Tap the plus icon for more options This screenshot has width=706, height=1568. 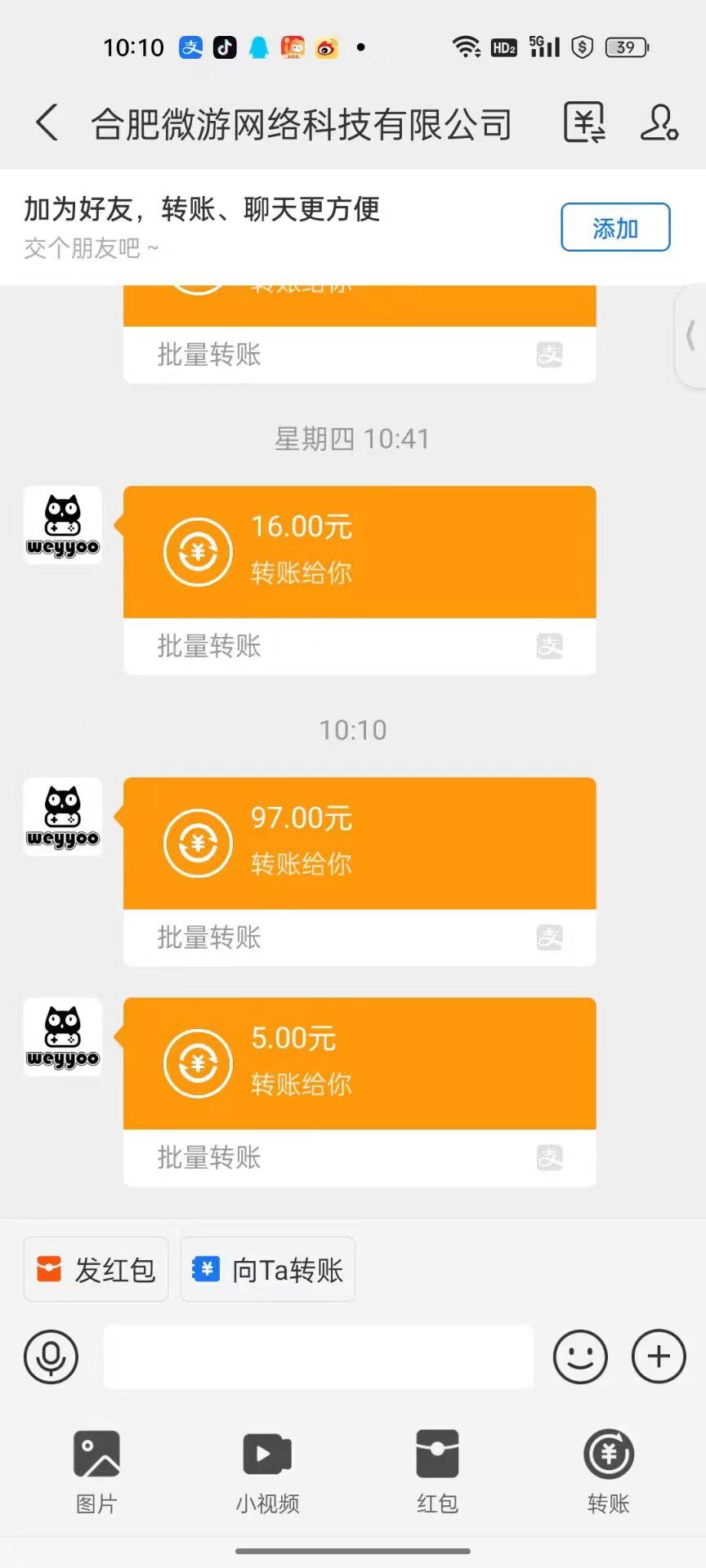(658, 1356)
